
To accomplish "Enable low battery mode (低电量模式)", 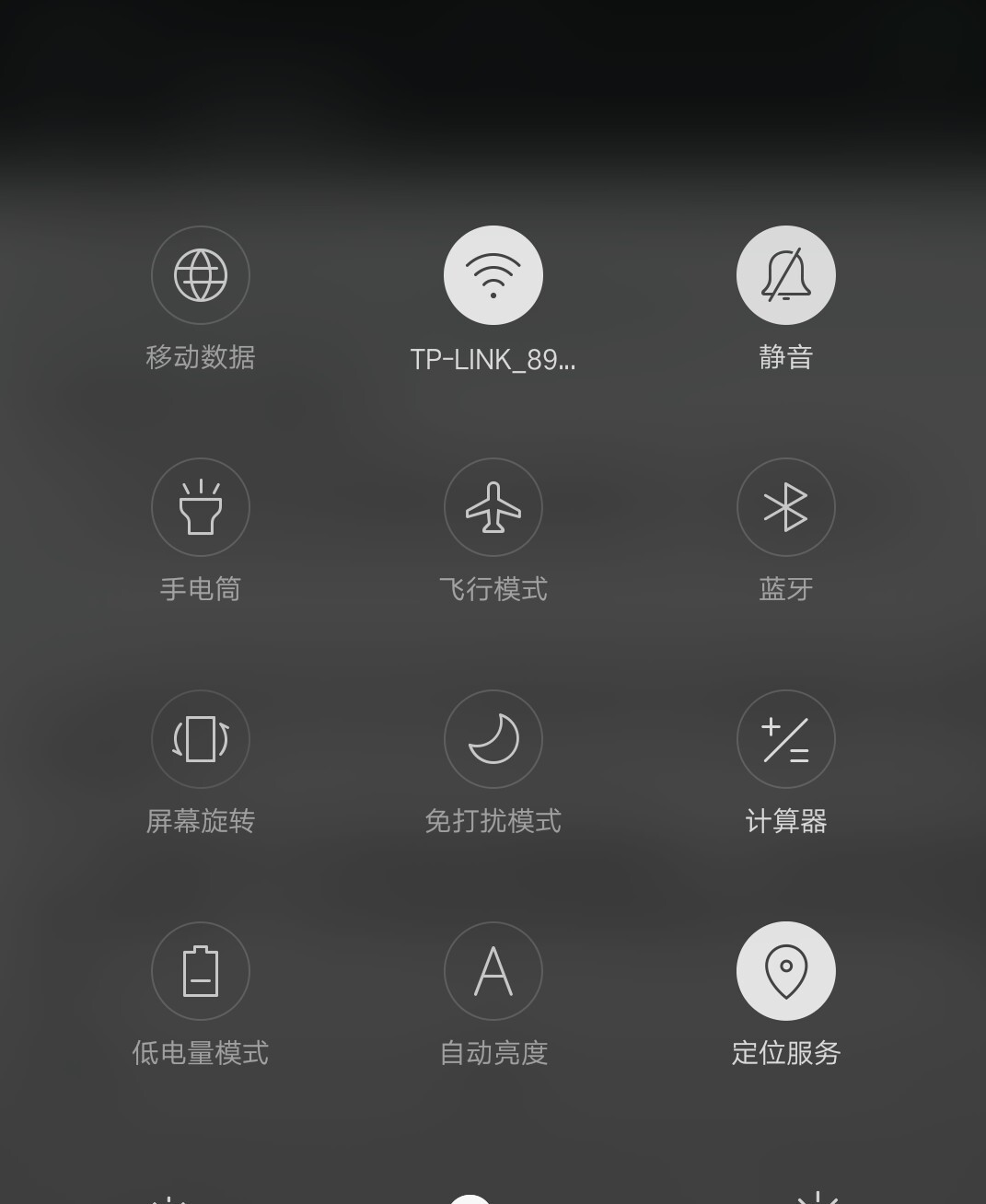I will [201, 971].
